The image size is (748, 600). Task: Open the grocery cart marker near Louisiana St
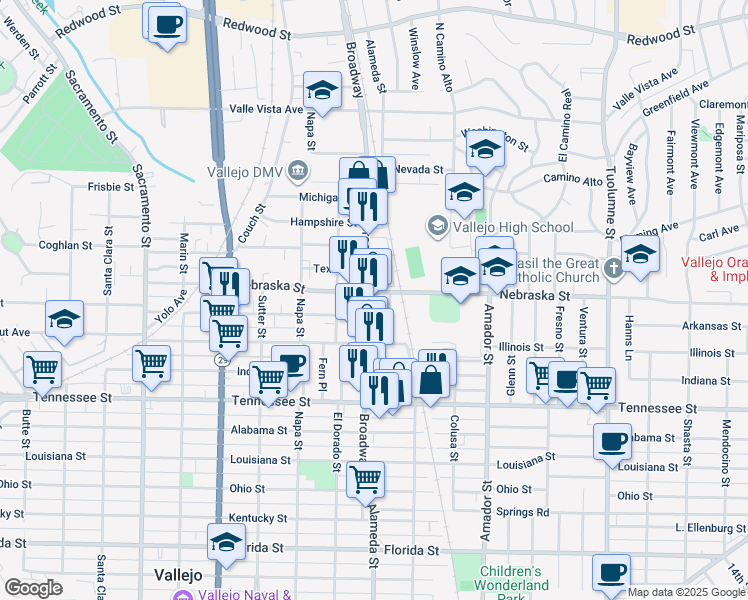pos(365,479)
